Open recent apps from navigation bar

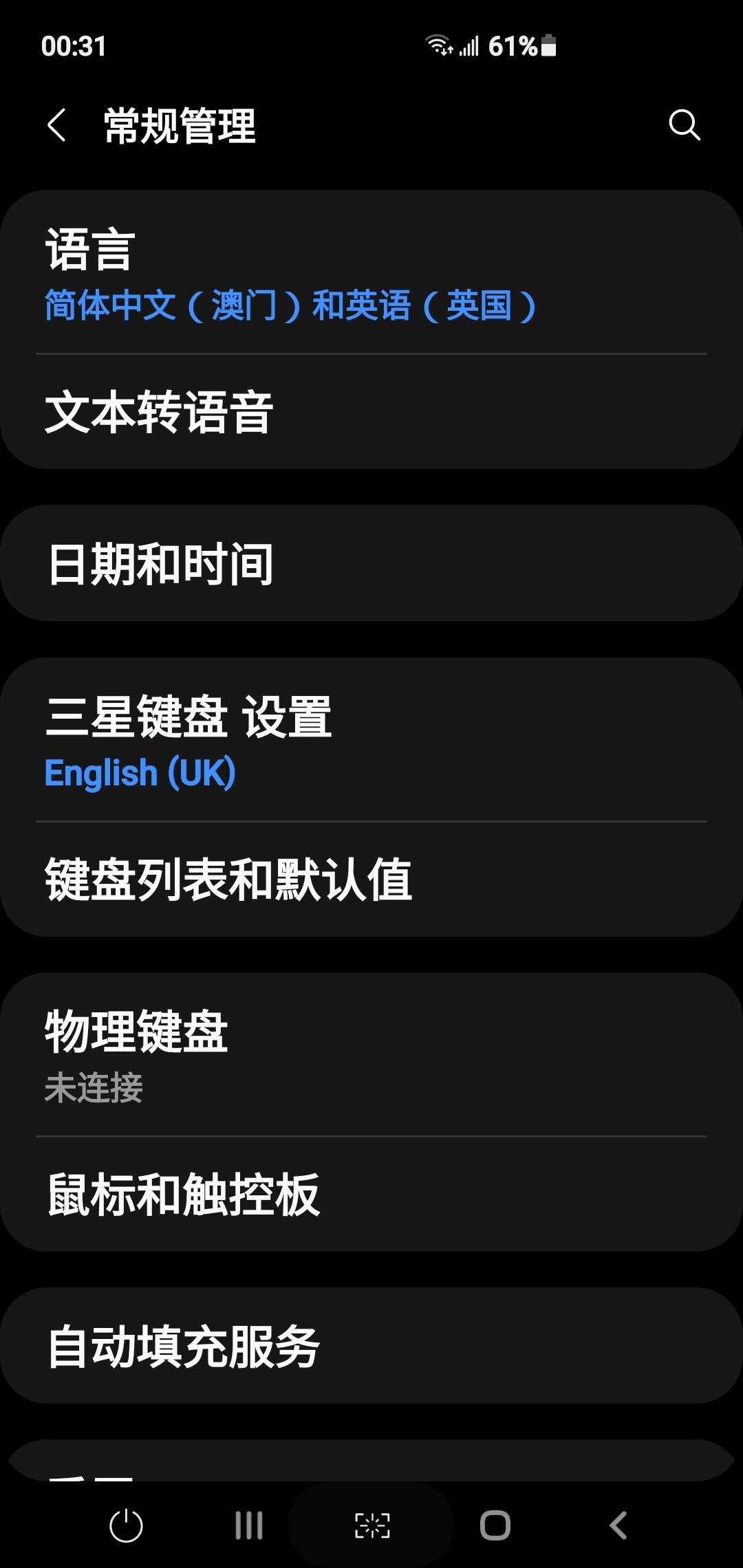pos(248,1525)
